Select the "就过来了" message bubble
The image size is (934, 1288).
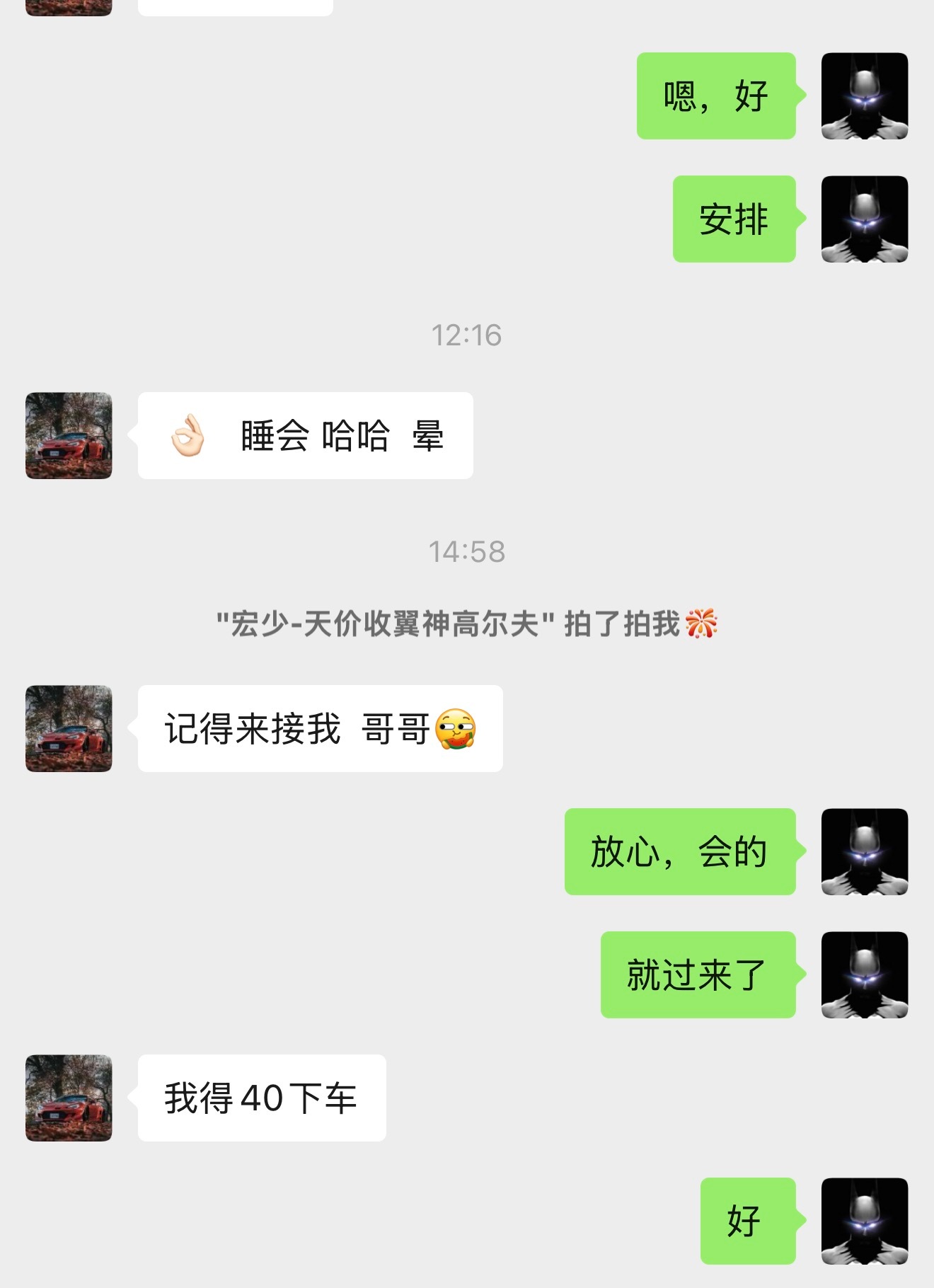coord(696,974)
